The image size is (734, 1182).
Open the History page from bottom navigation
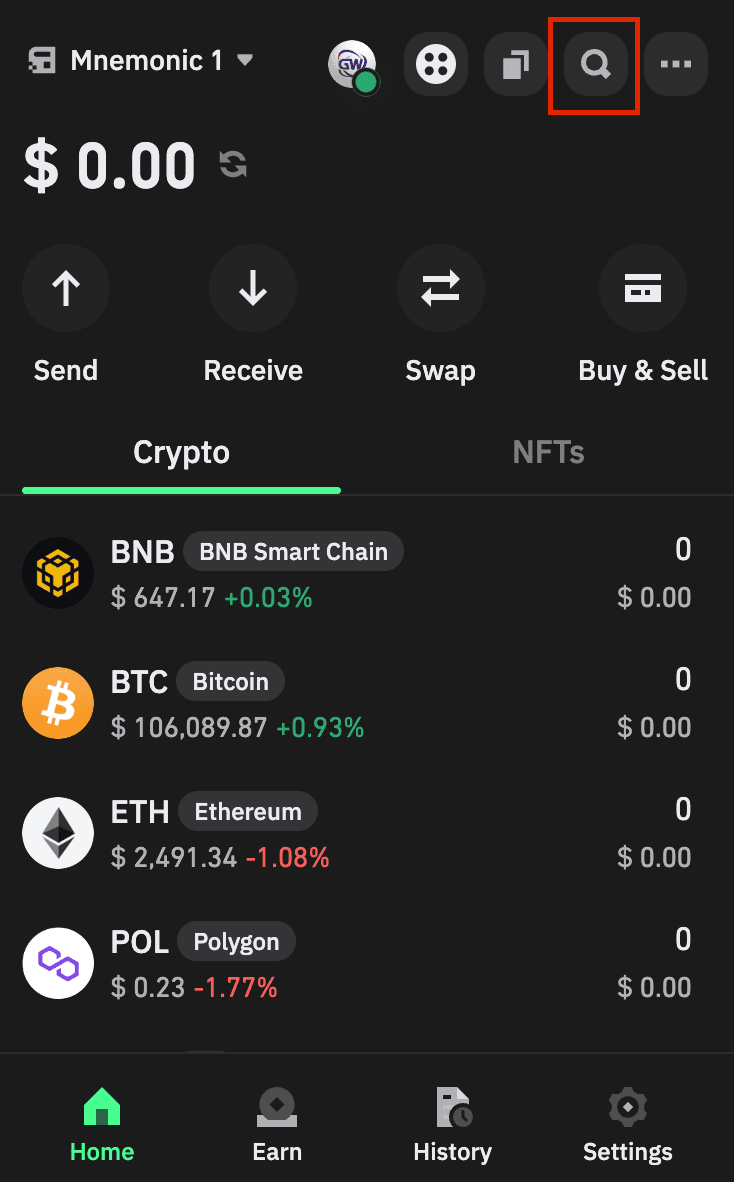coord(452,1124)
